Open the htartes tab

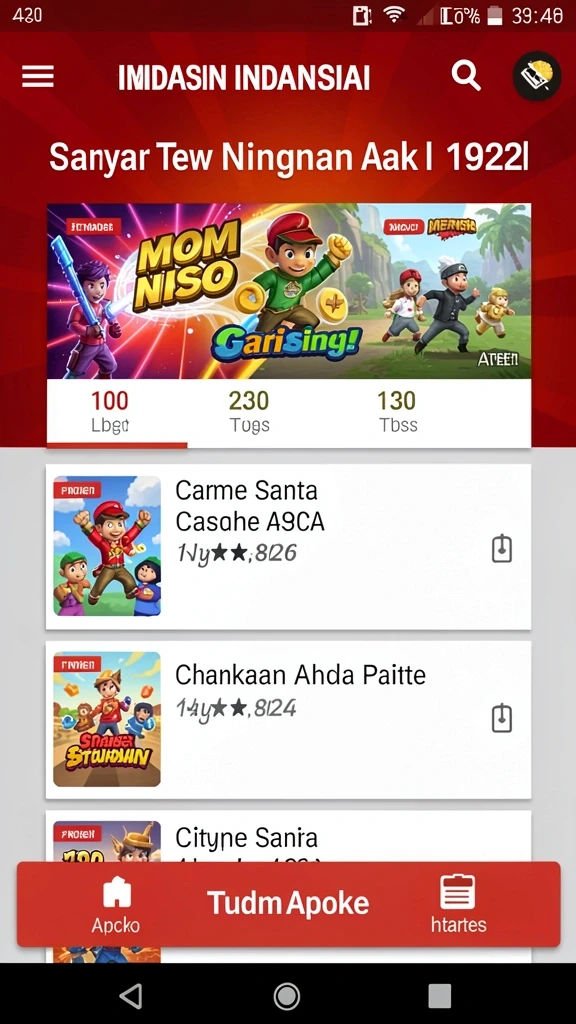point(458,905)
